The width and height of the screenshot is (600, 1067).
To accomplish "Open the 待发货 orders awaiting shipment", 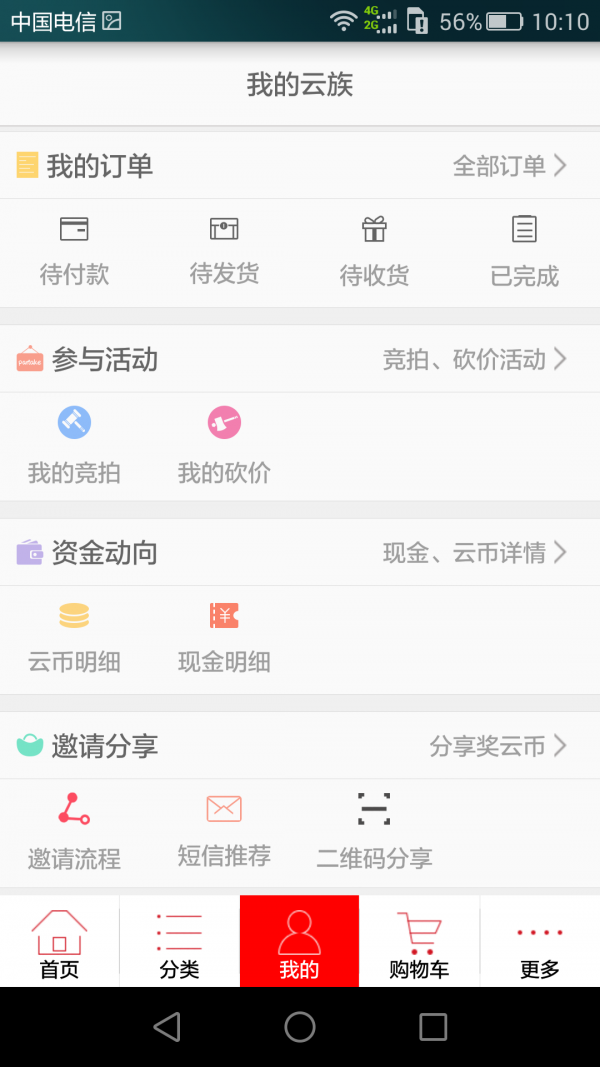I will (x=224, y=250).
